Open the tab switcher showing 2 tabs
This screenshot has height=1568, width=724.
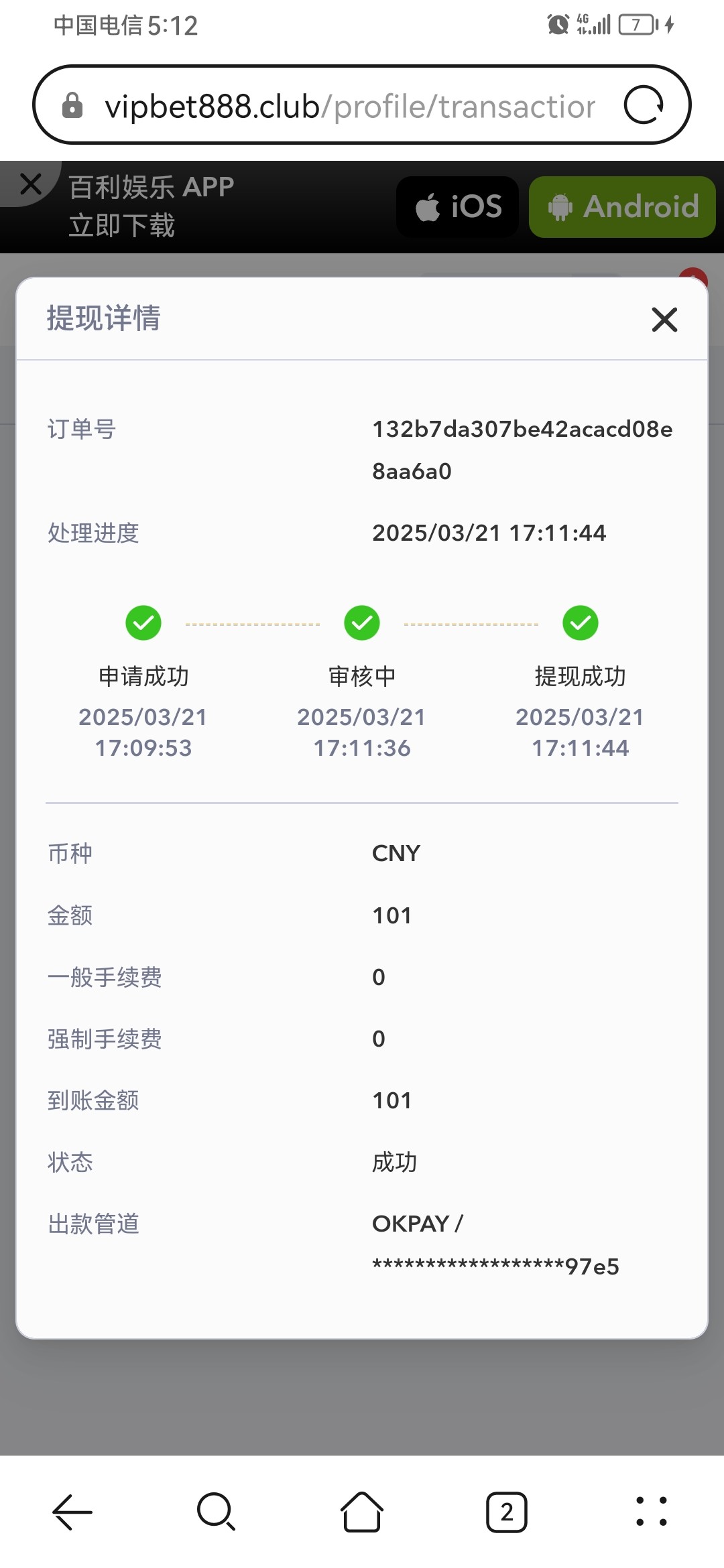point(507,1512)
